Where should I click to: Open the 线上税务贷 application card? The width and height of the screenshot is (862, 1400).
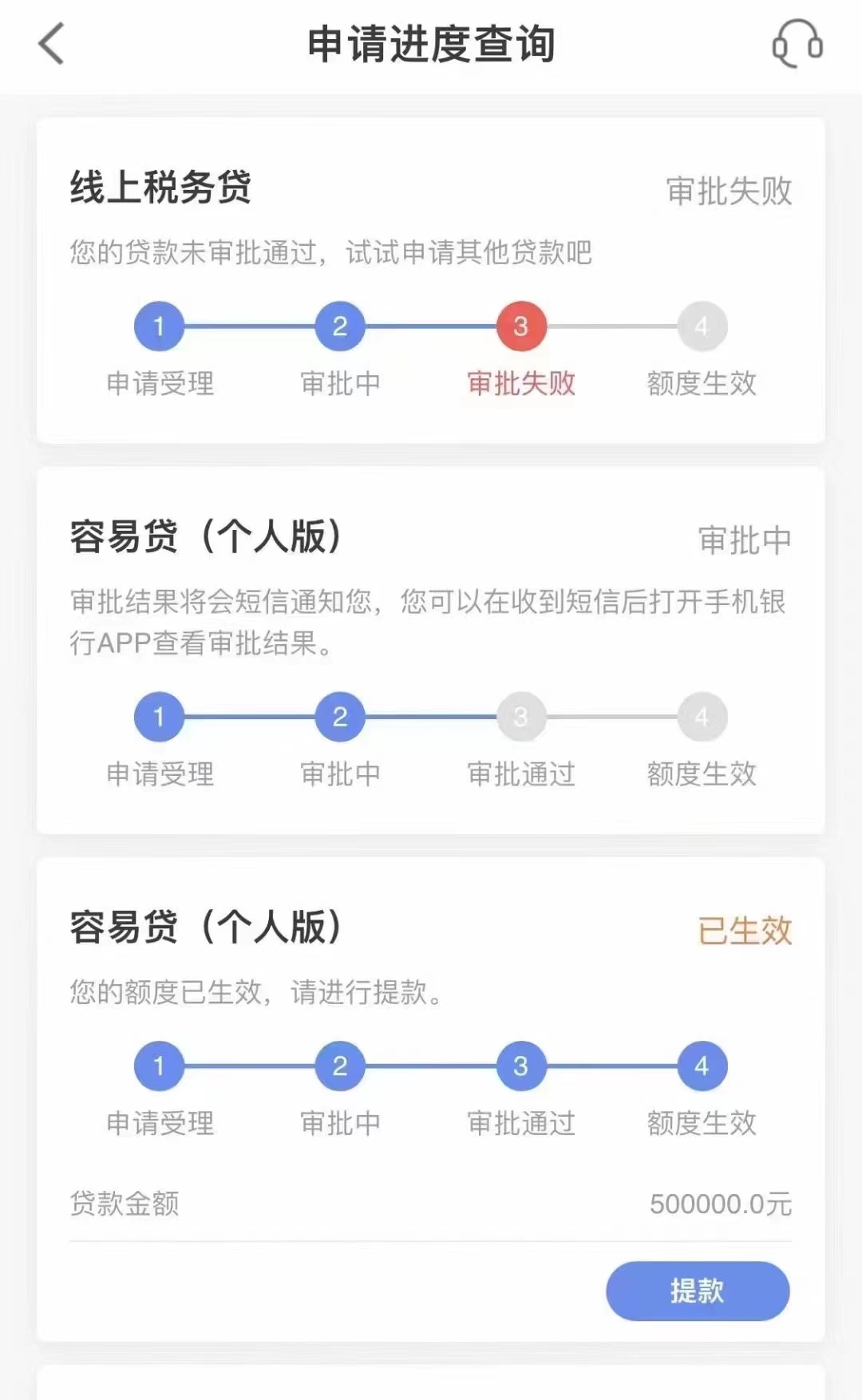tap(431, 280)
